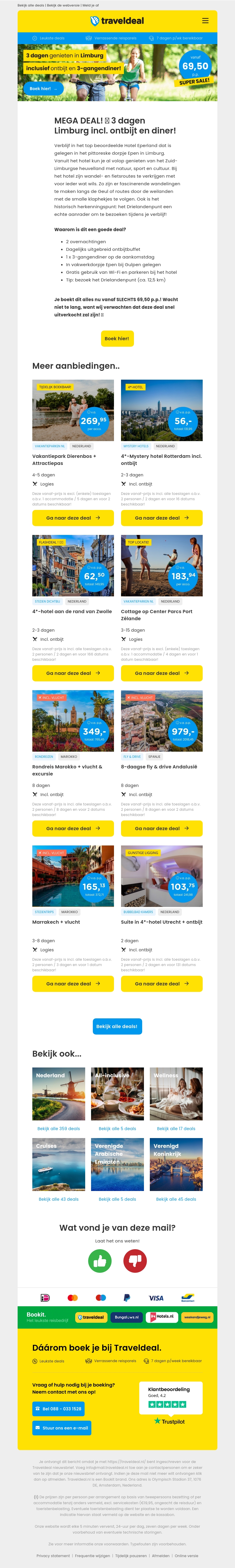
Task: Tap the yellow 'Boek hier!' button below the text
Action: tap(117, 338)
